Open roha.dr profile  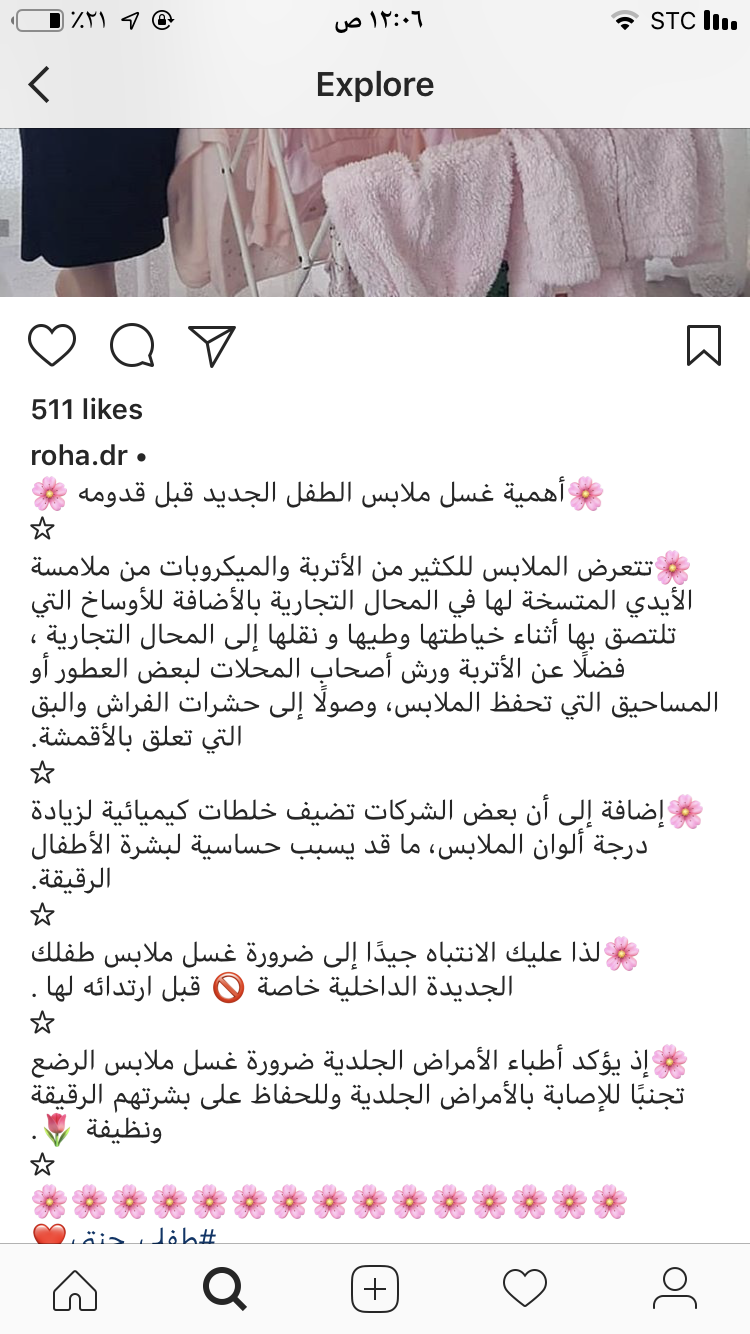pos(79,457)
